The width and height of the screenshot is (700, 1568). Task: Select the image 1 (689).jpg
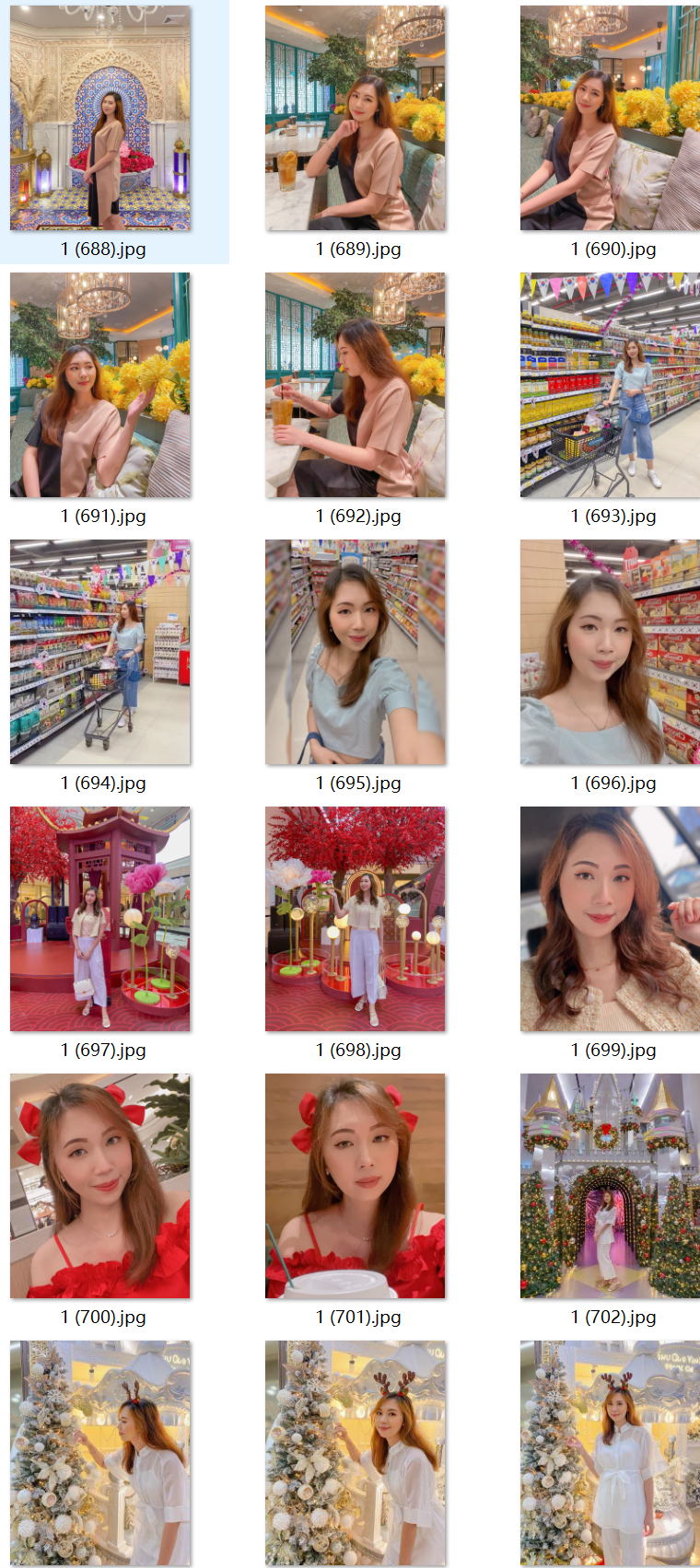tap(356, 118)
